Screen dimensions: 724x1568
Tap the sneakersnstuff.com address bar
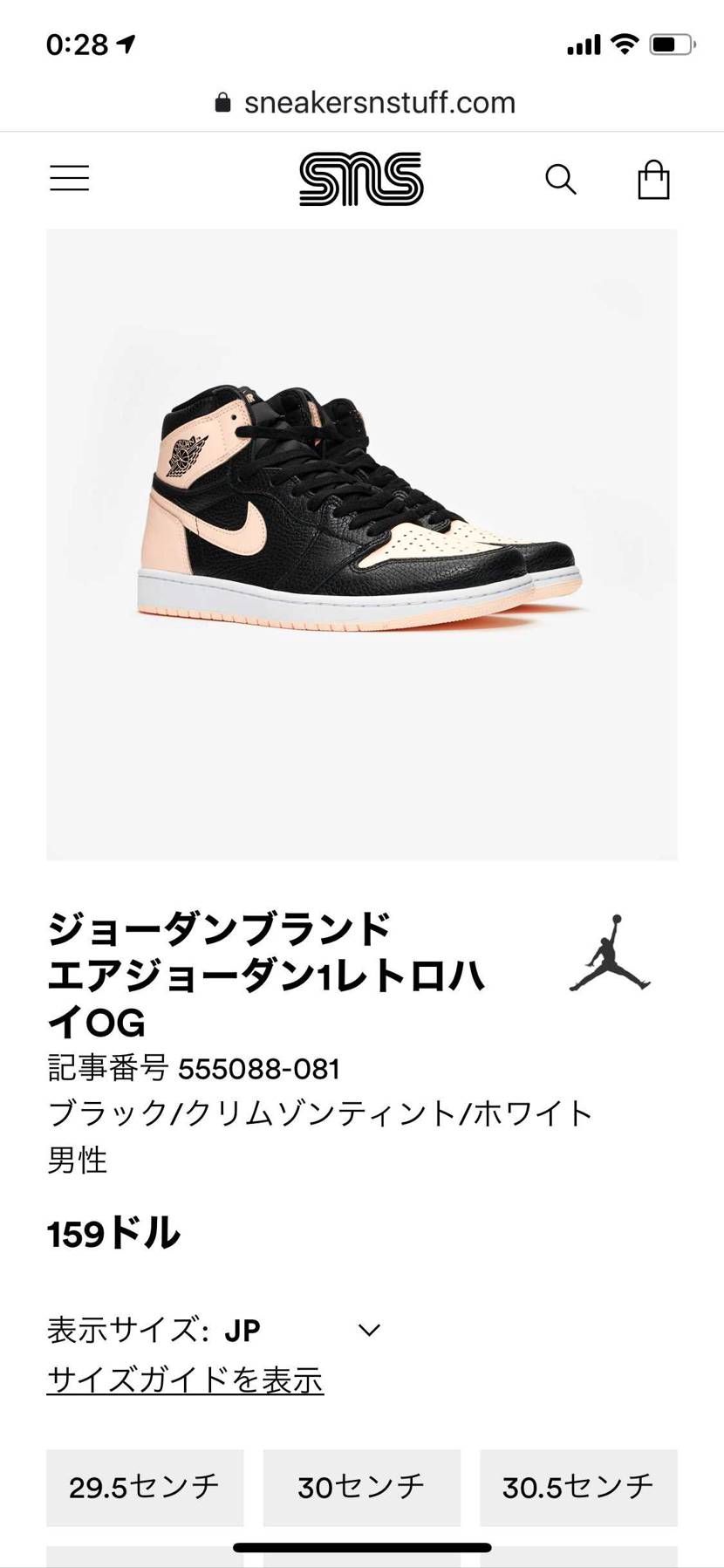tap(363, 103)
